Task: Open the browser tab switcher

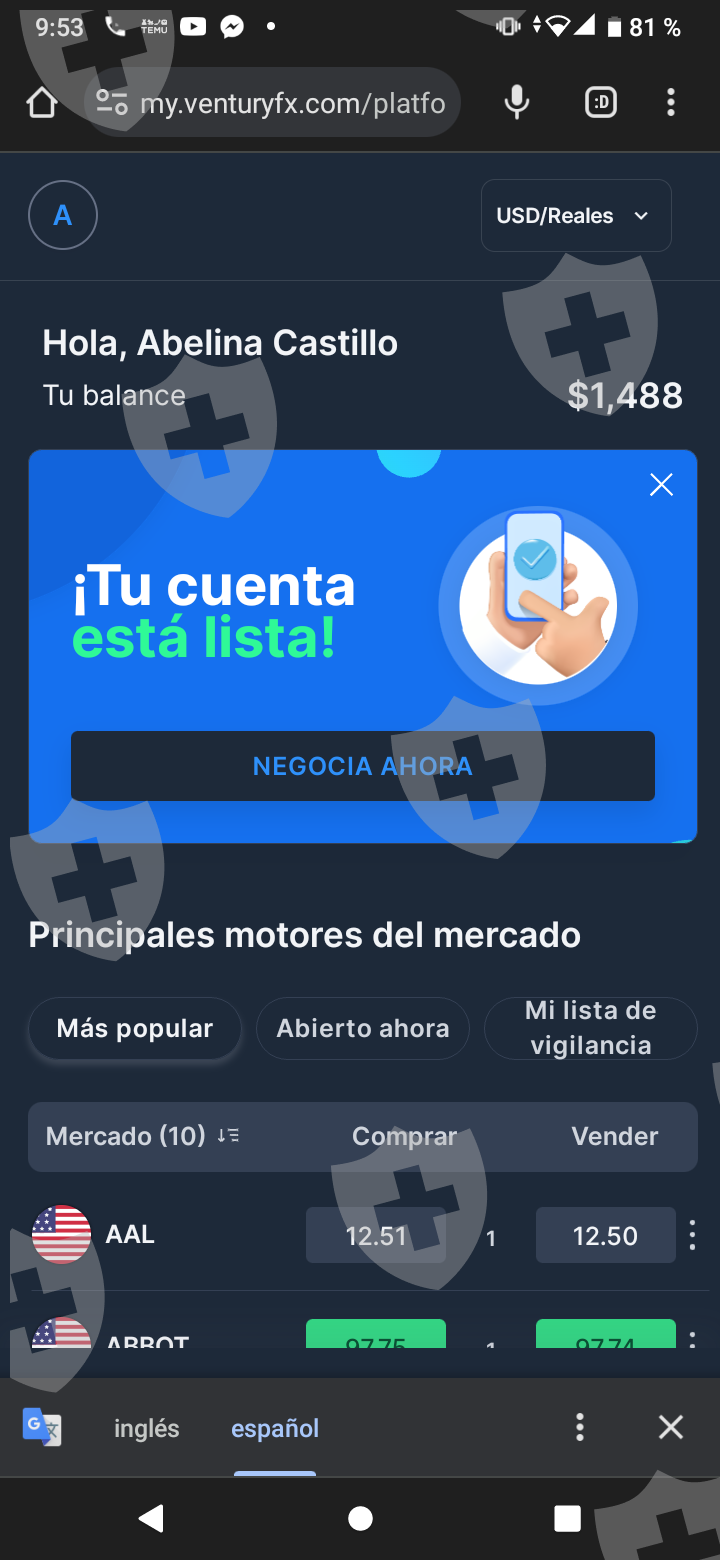Action: 601,102
